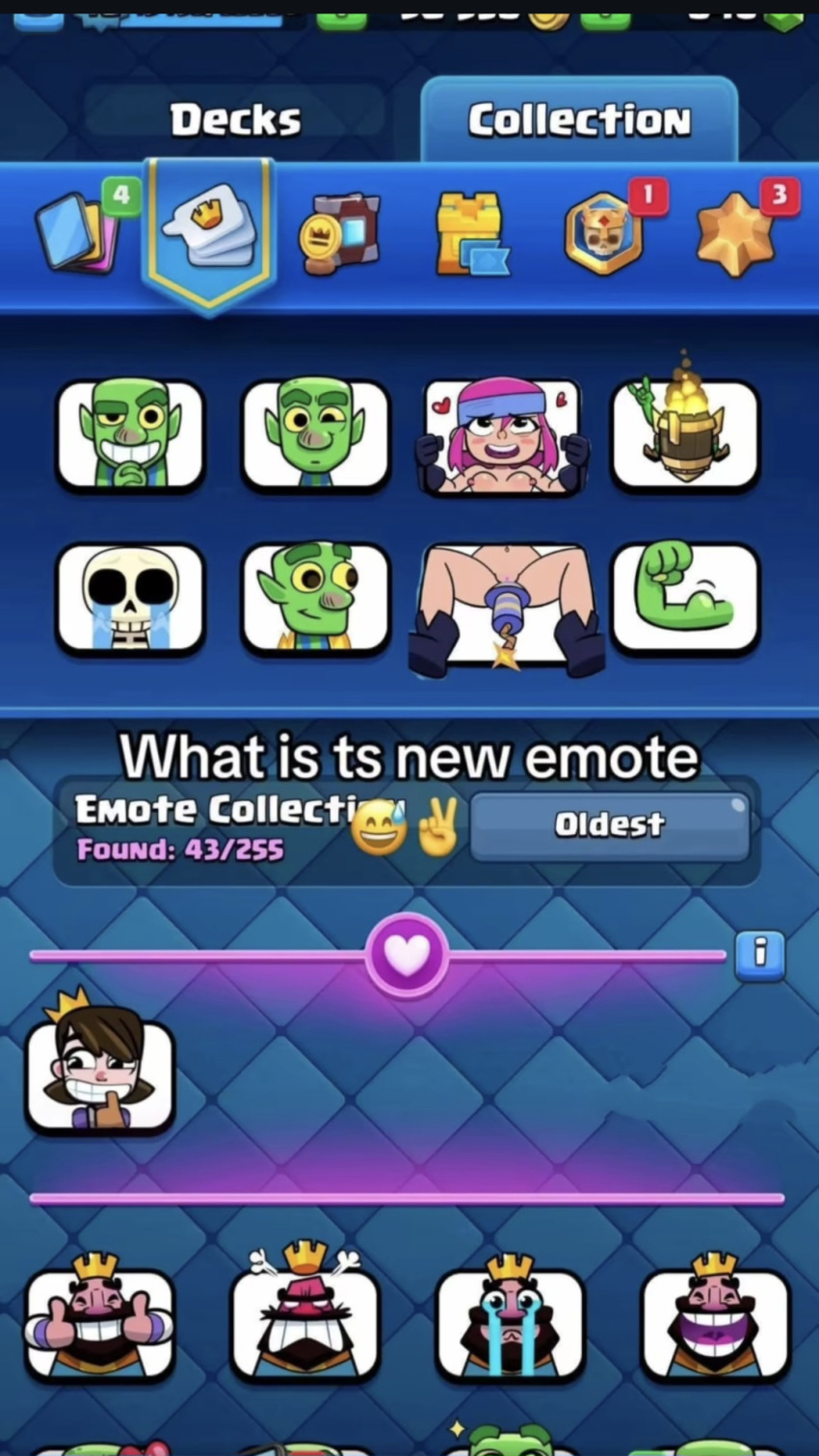The width and height of the screenshot is (819, 1456).
Task: Change sort order from Oldest
Action: click(609, 825)
